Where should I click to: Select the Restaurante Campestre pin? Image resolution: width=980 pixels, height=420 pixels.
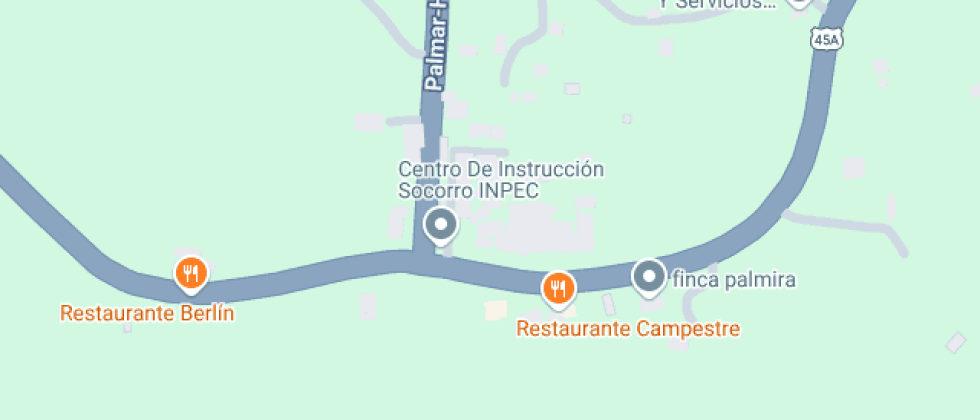pos(559,289)
